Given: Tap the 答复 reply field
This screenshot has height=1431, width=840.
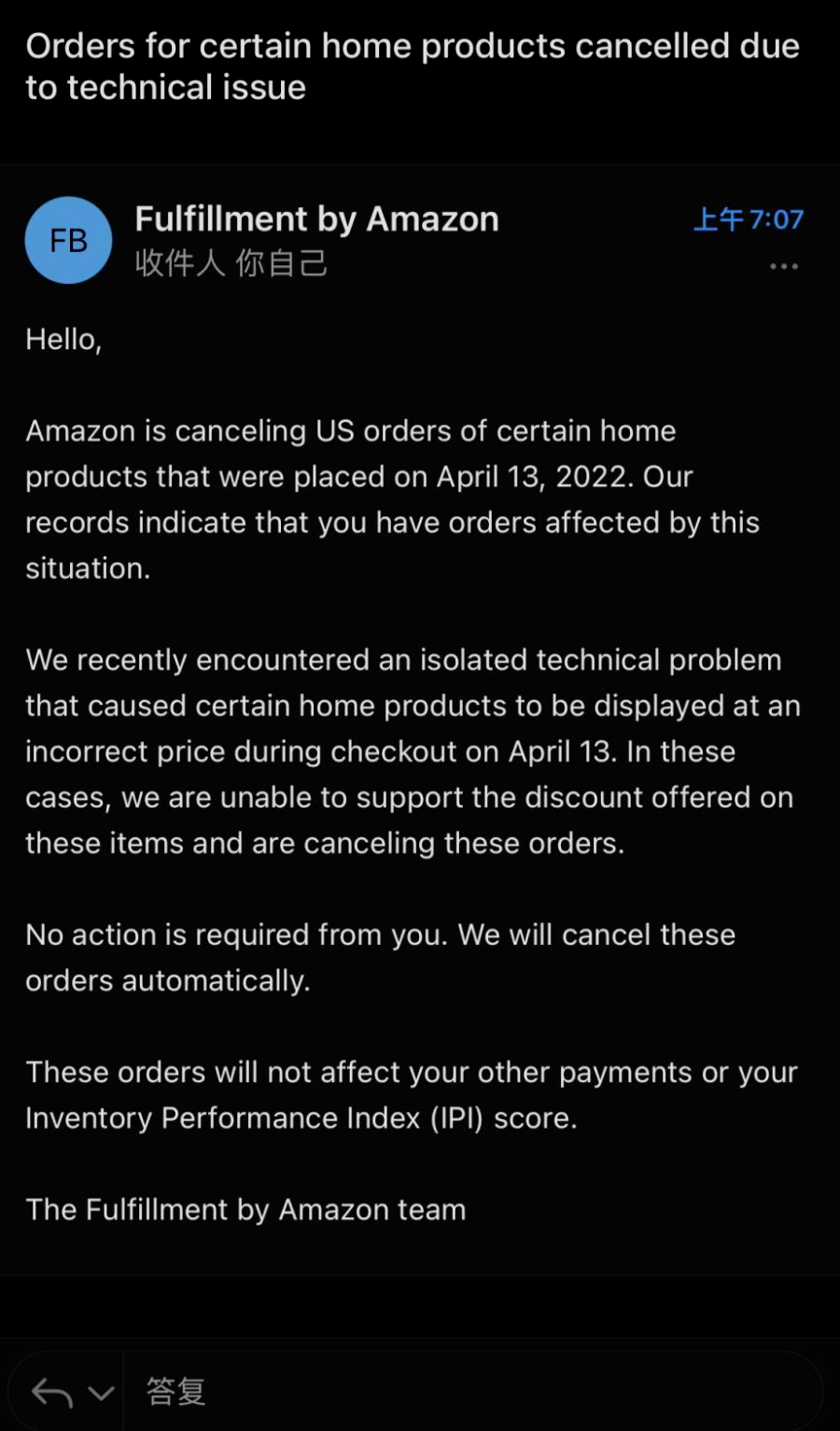Looking at the screenshot, I should 467,1392.
